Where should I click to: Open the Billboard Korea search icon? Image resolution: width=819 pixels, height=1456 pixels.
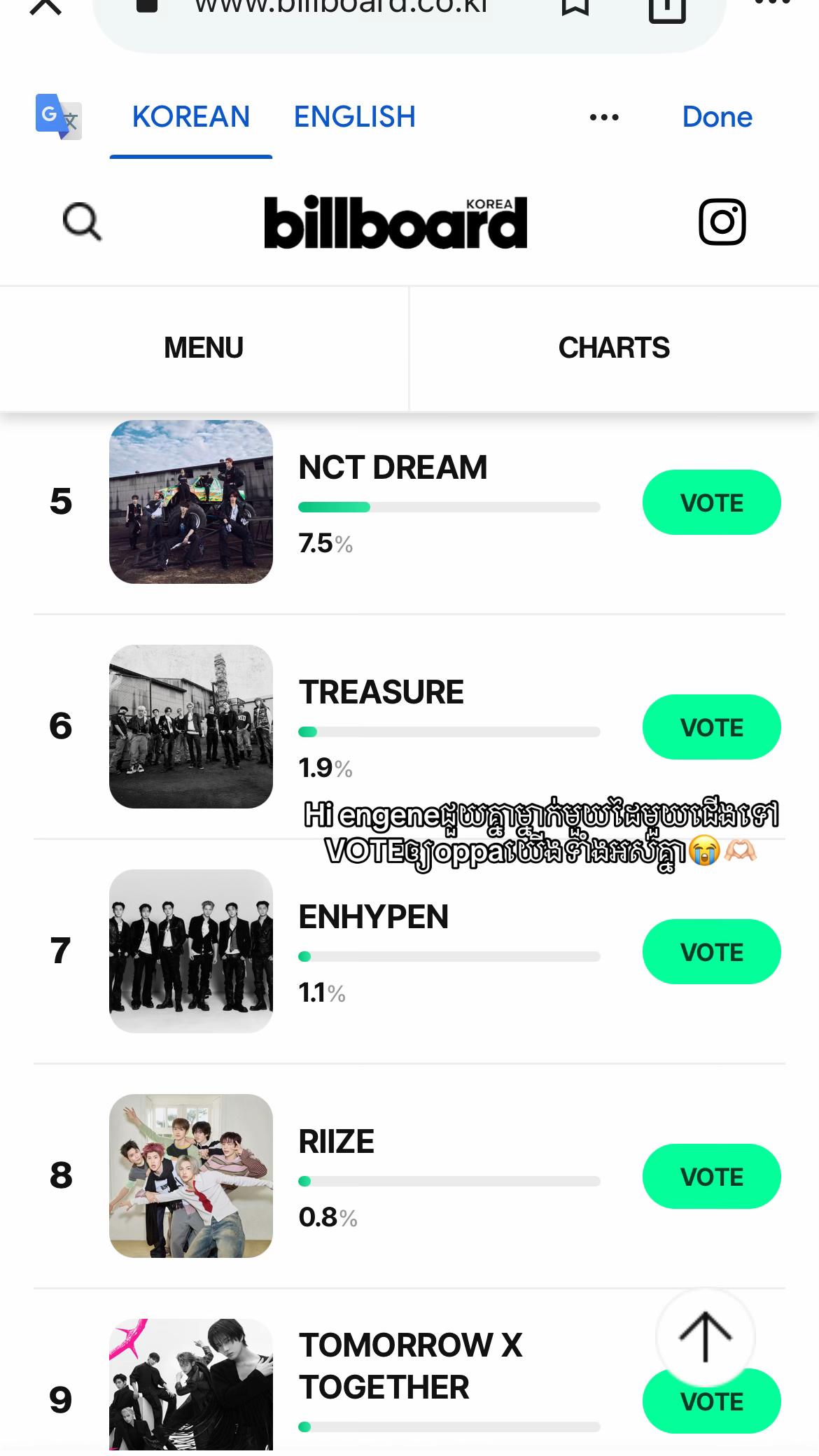83,222
